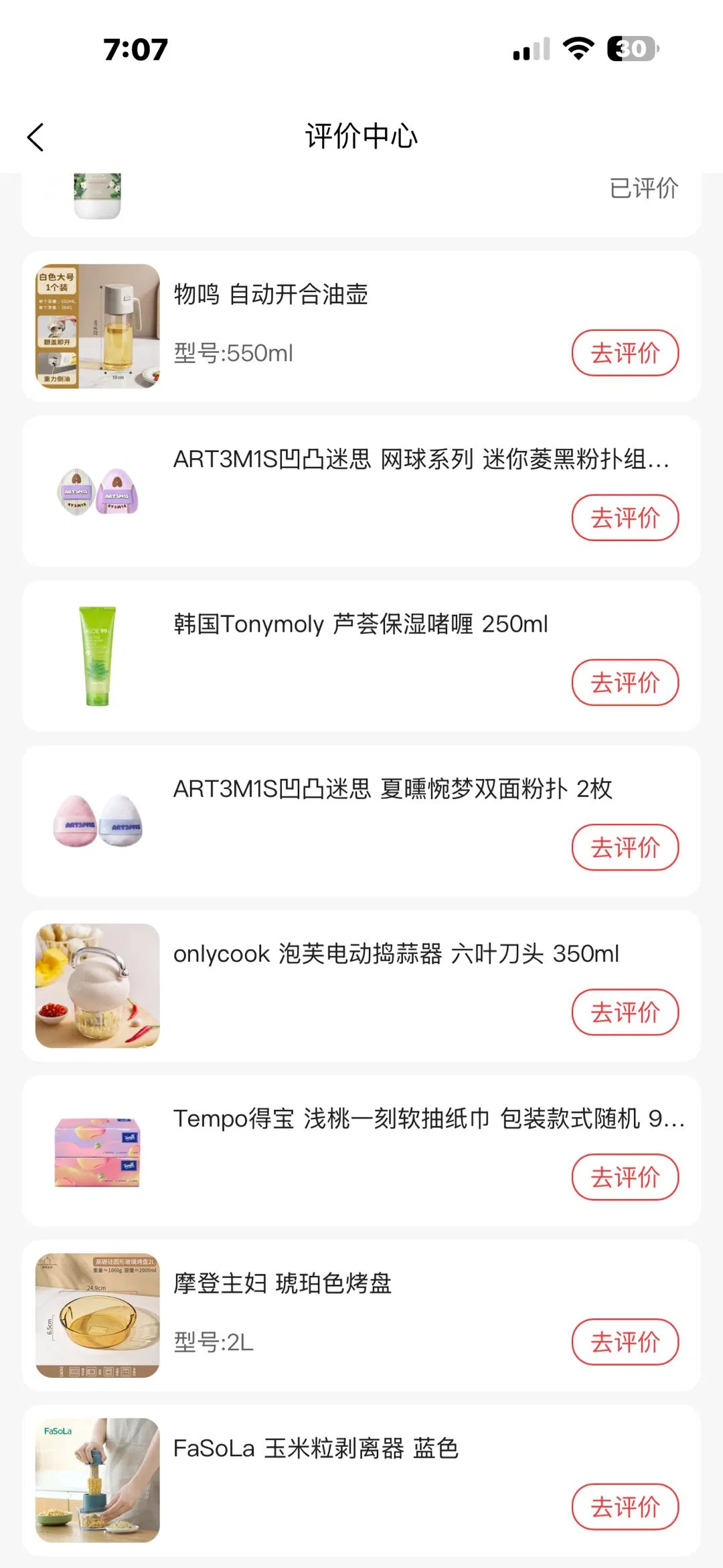723x1568 pixels.
Task: Open the Tonymoly 芦荟保湿啫喱 product image
Action: pos(98,656)
